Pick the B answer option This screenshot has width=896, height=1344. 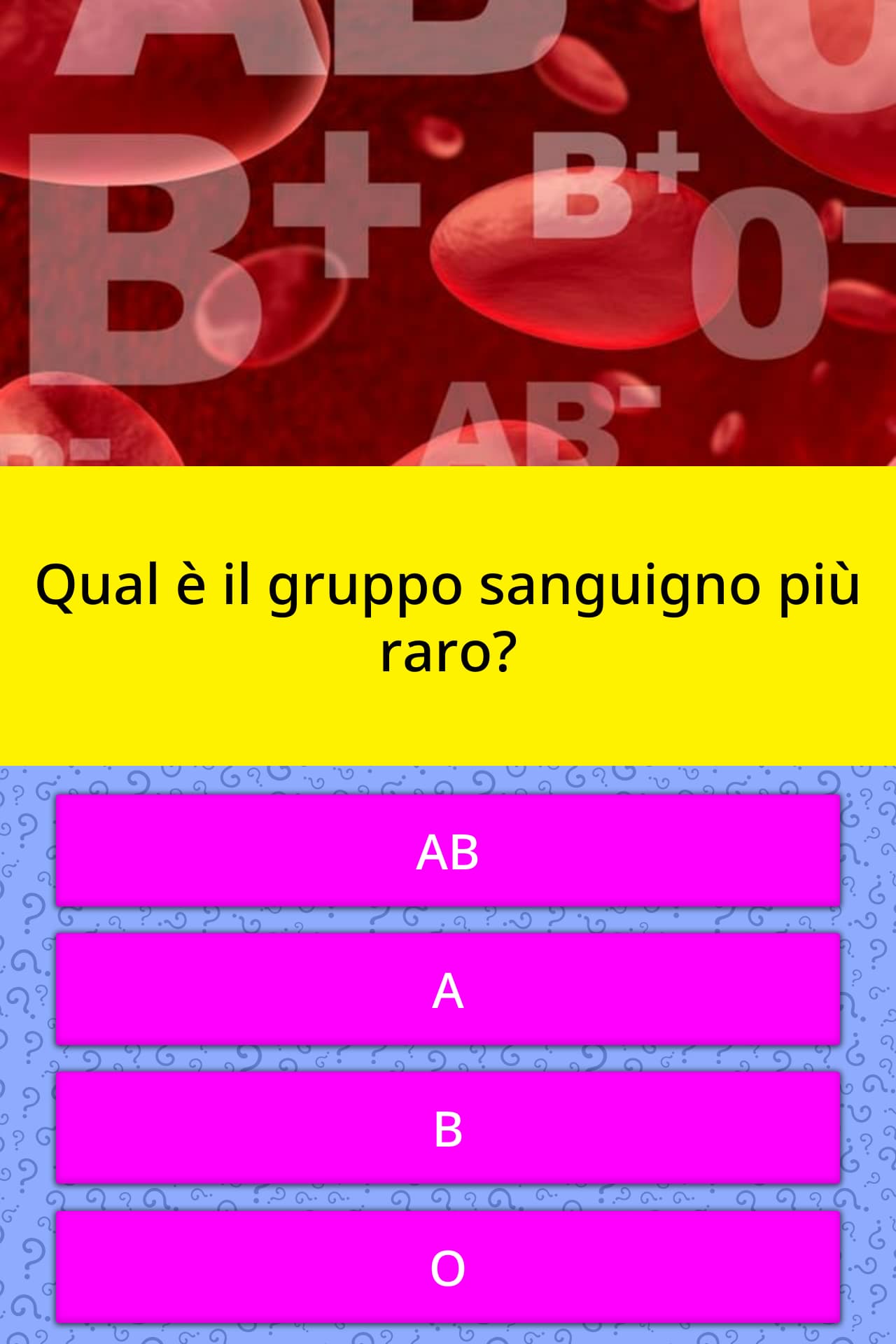[x=448, y=1128]
